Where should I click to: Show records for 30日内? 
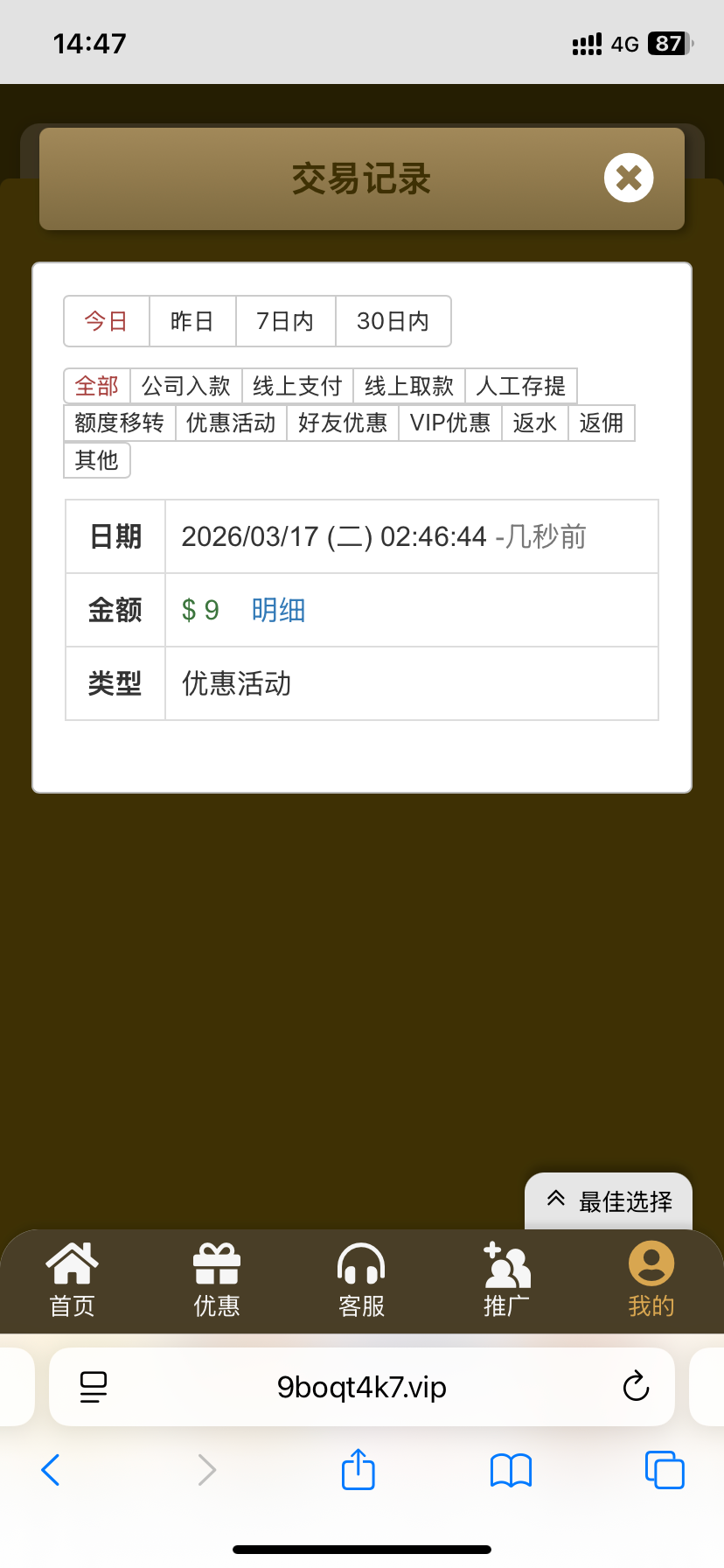coord(393,321)
